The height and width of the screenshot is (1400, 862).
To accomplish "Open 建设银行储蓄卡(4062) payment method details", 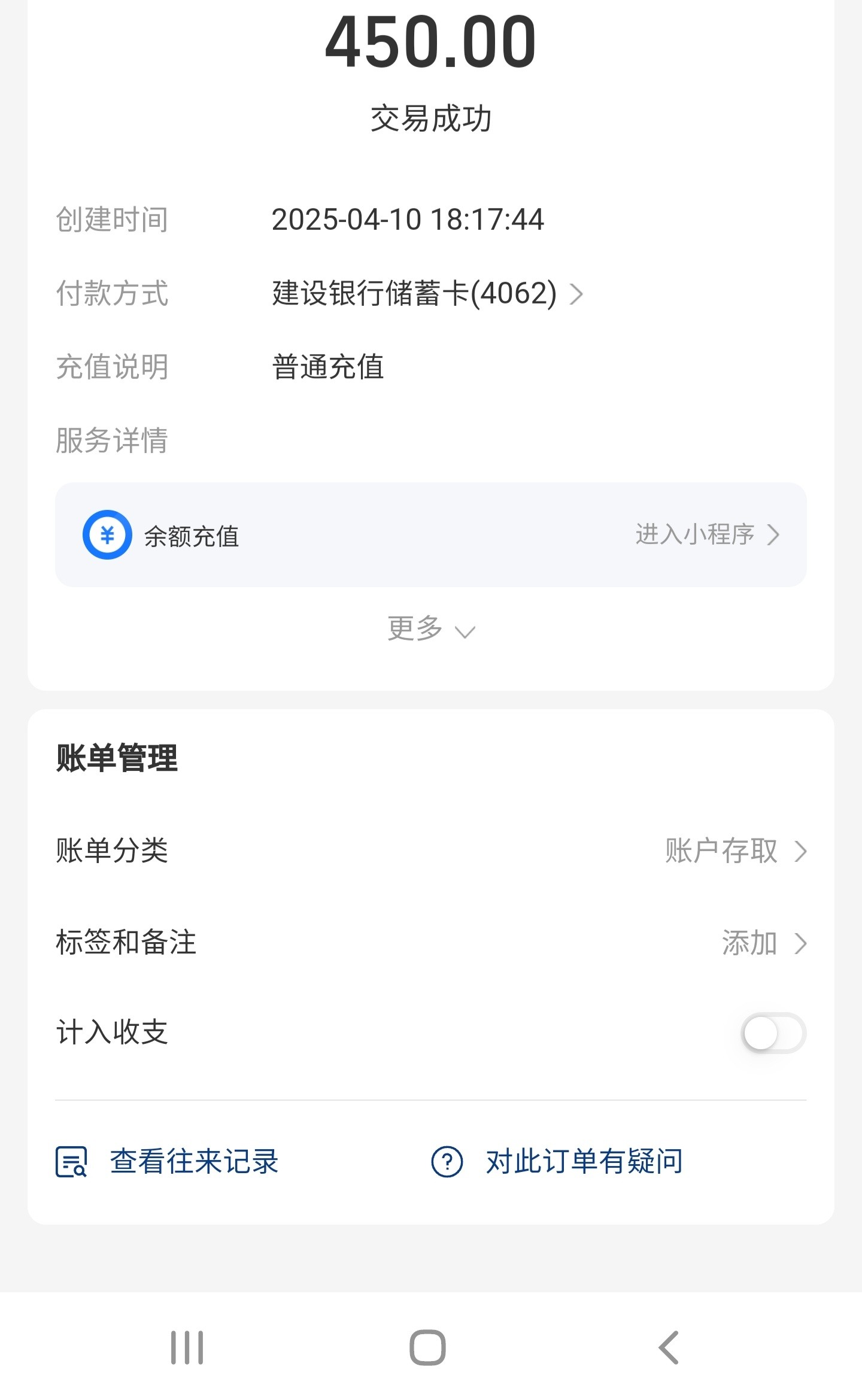I will [x=427, y=294].
